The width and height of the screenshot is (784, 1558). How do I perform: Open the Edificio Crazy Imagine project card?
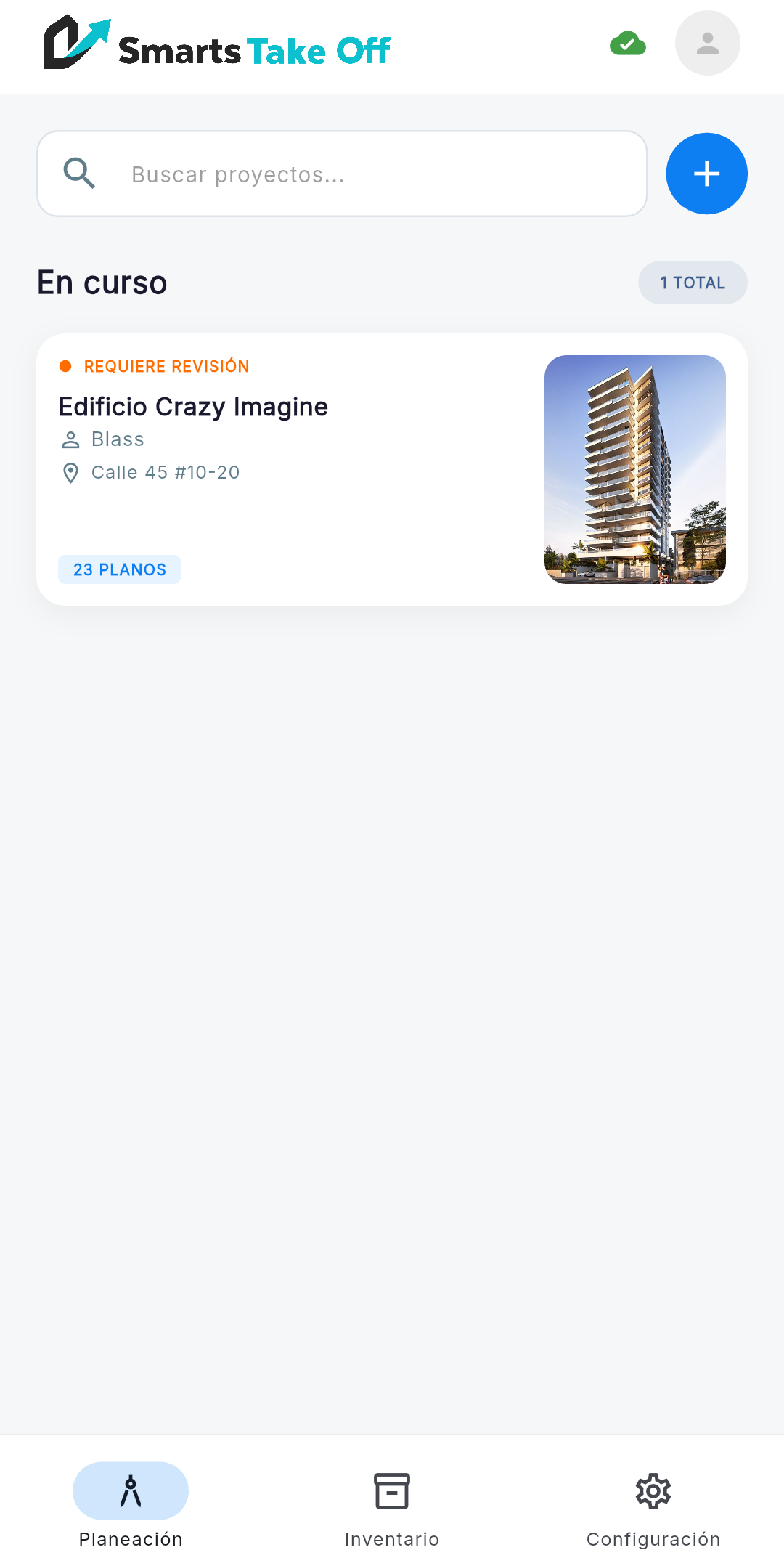(x=392, y=469)
